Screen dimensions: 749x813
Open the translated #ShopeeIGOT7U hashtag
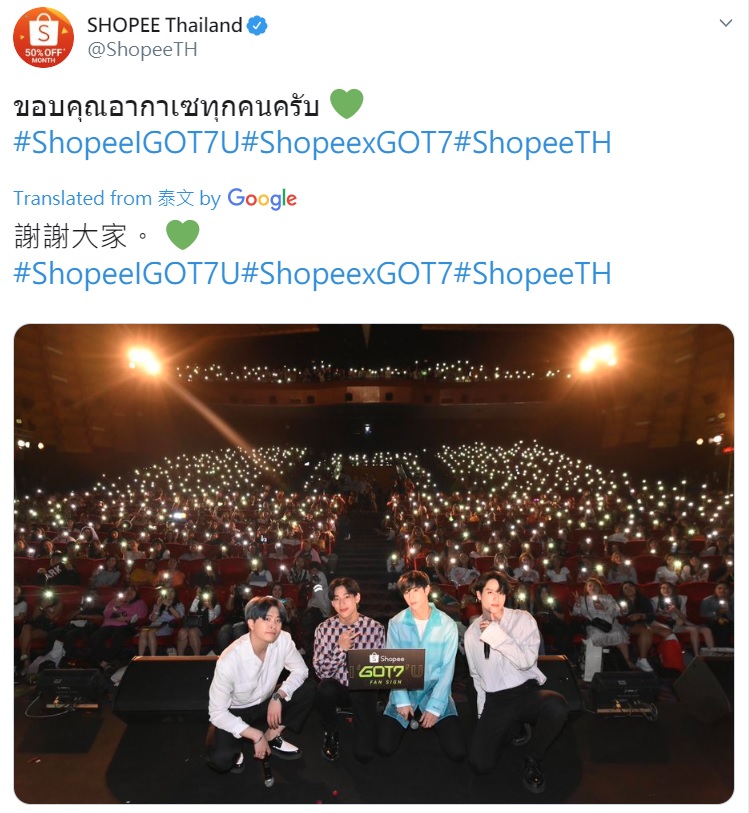[x=127, y=274]
